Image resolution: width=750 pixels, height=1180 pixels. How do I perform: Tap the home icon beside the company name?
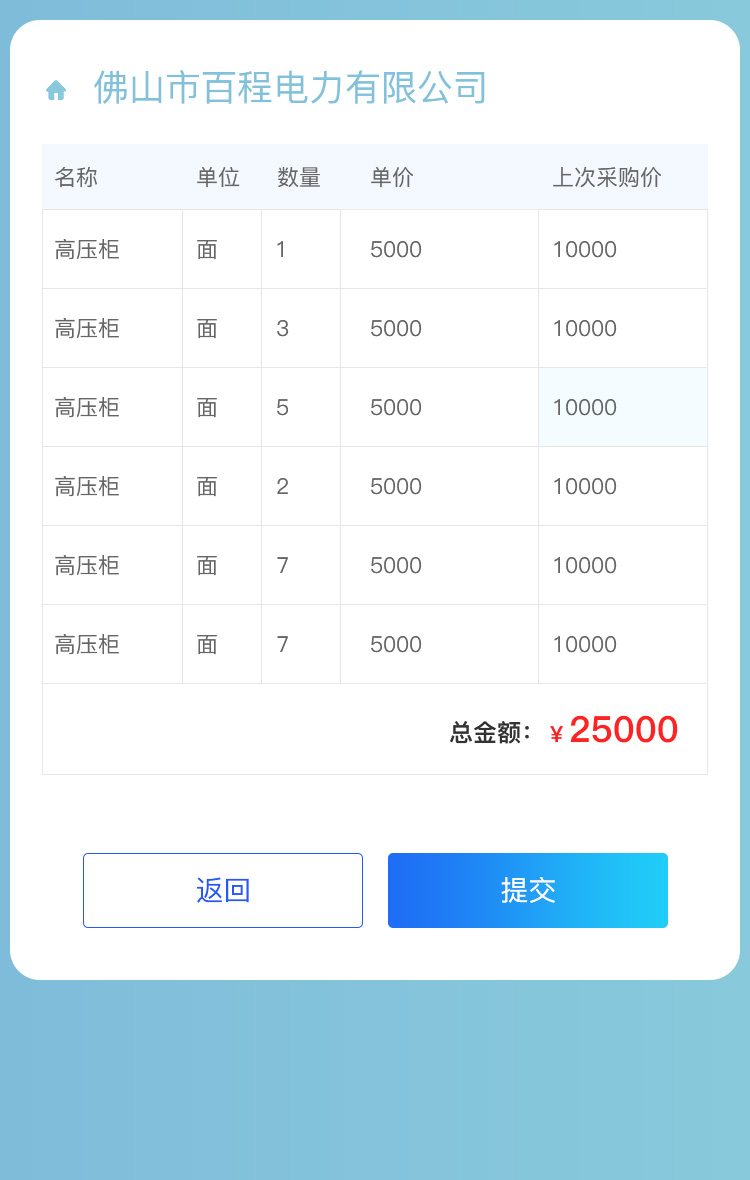[x=56, y=90]
